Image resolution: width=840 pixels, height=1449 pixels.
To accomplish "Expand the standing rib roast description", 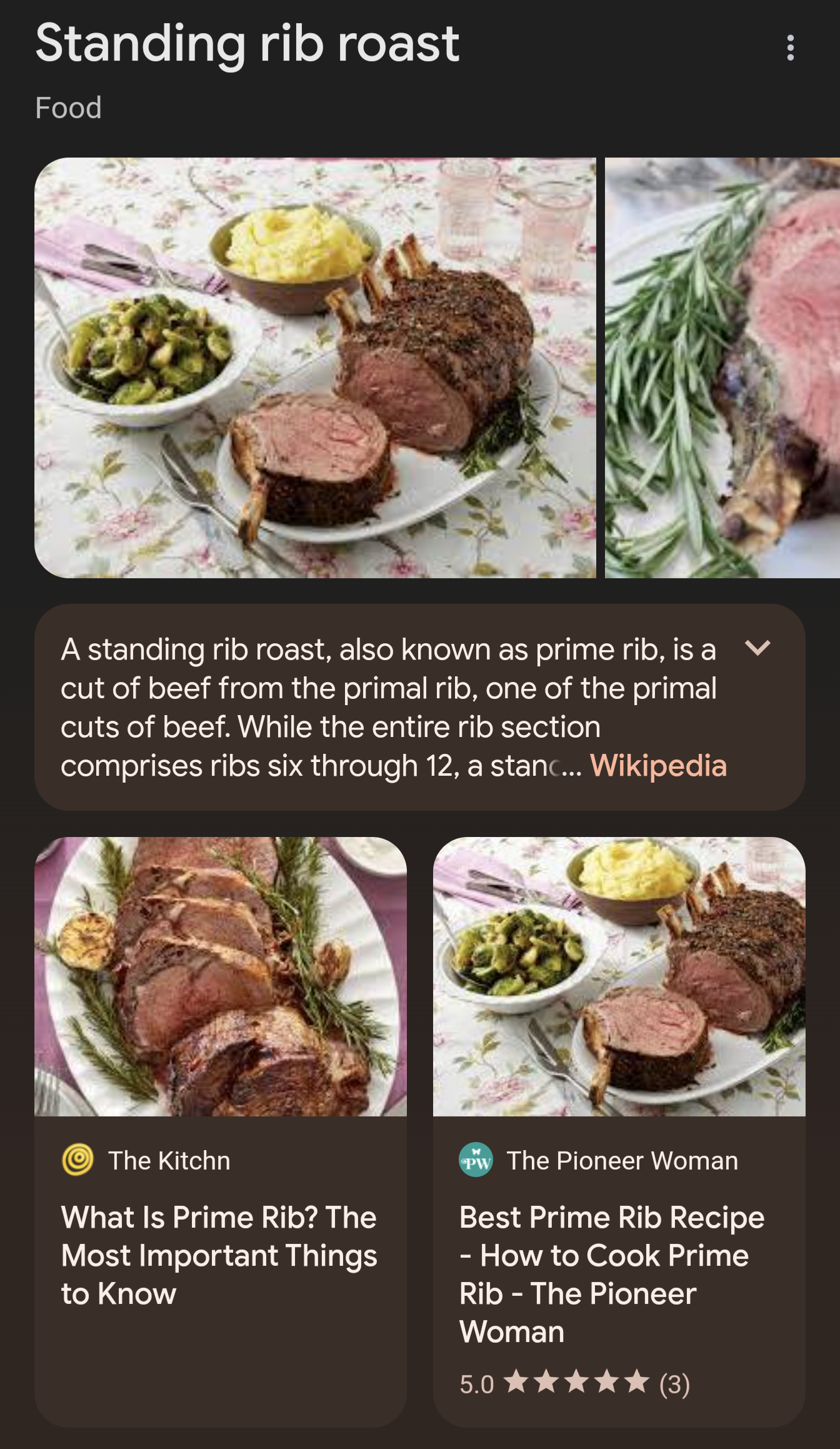I will click(757, 648).
